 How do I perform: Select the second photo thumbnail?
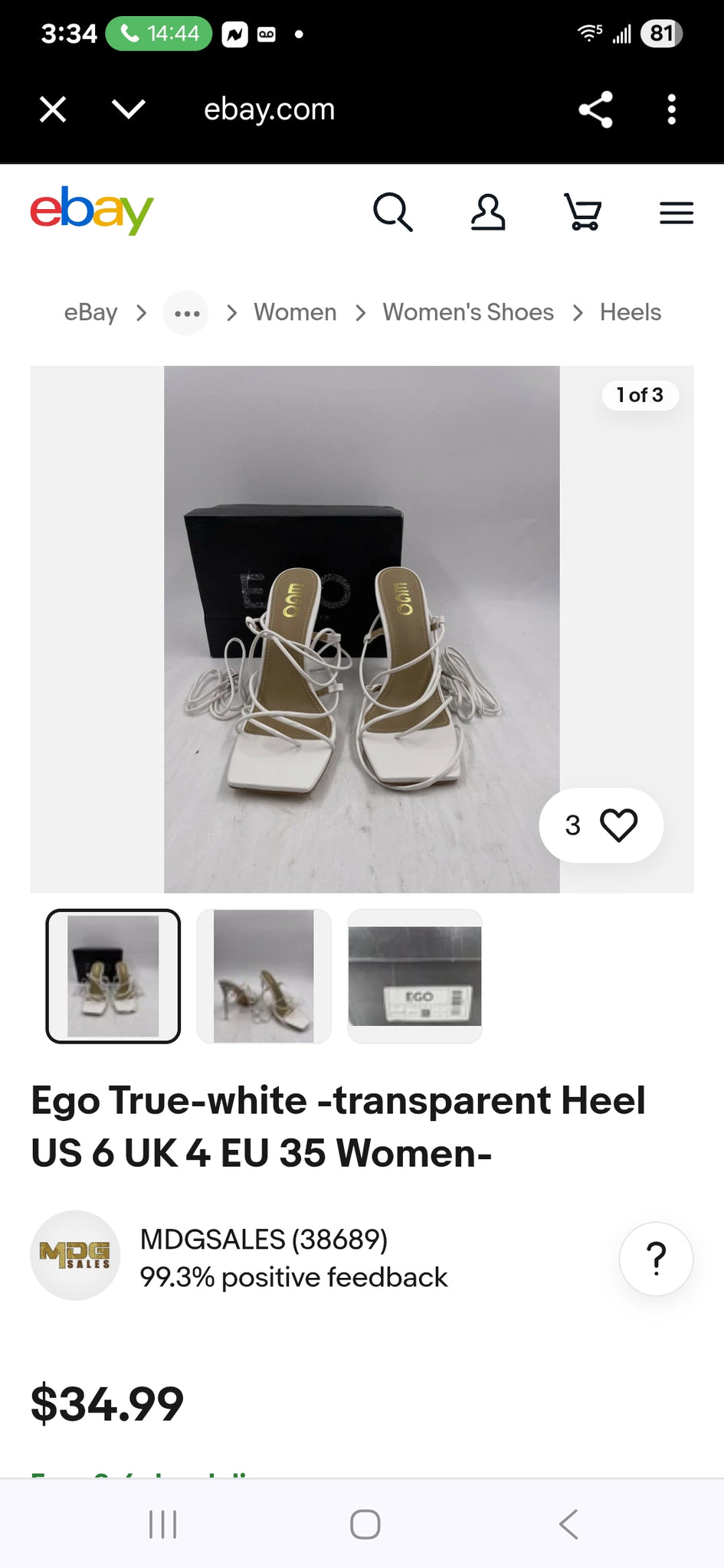tap(264, 976)
